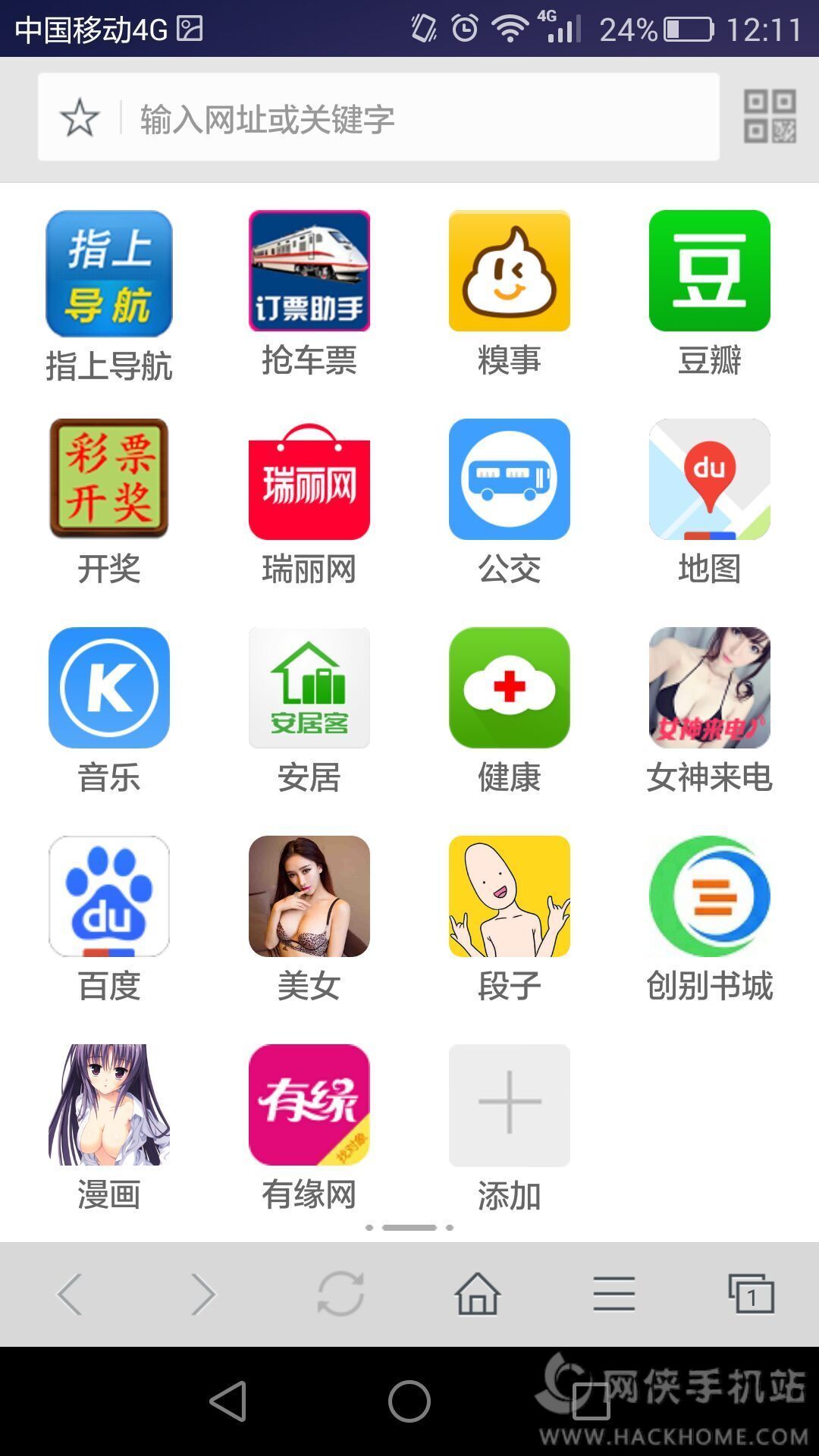Open the 安居 housing shortcut
The height and width of the screenshot is (1456, 819).
point(309,688)
